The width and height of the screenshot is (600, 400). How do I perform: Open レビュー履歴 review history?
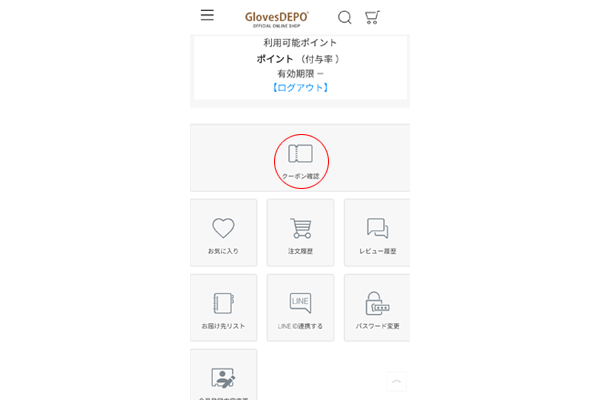point(377,233)
